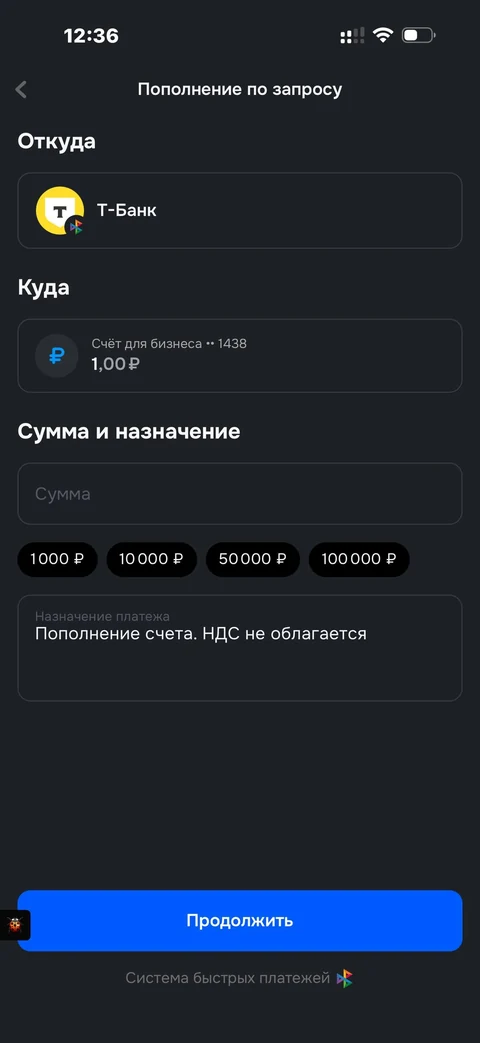Tap the ladybug debug icon
Image resolution: width=480 pixels, height=1043 pixels.
pos(15,925)
